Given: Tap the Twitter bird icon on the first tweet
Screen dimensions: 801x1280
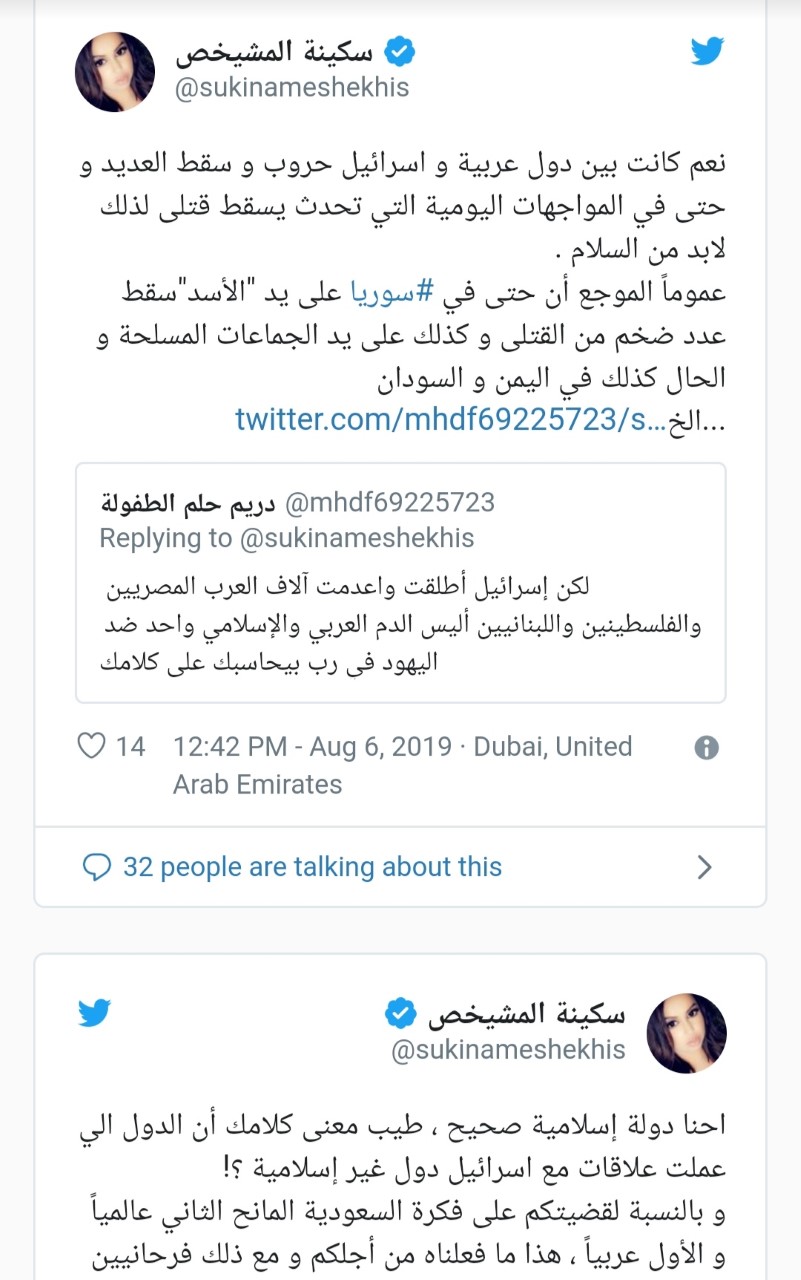Looking at the screenshot, I should pyautogui.click(x=707, y=51).
